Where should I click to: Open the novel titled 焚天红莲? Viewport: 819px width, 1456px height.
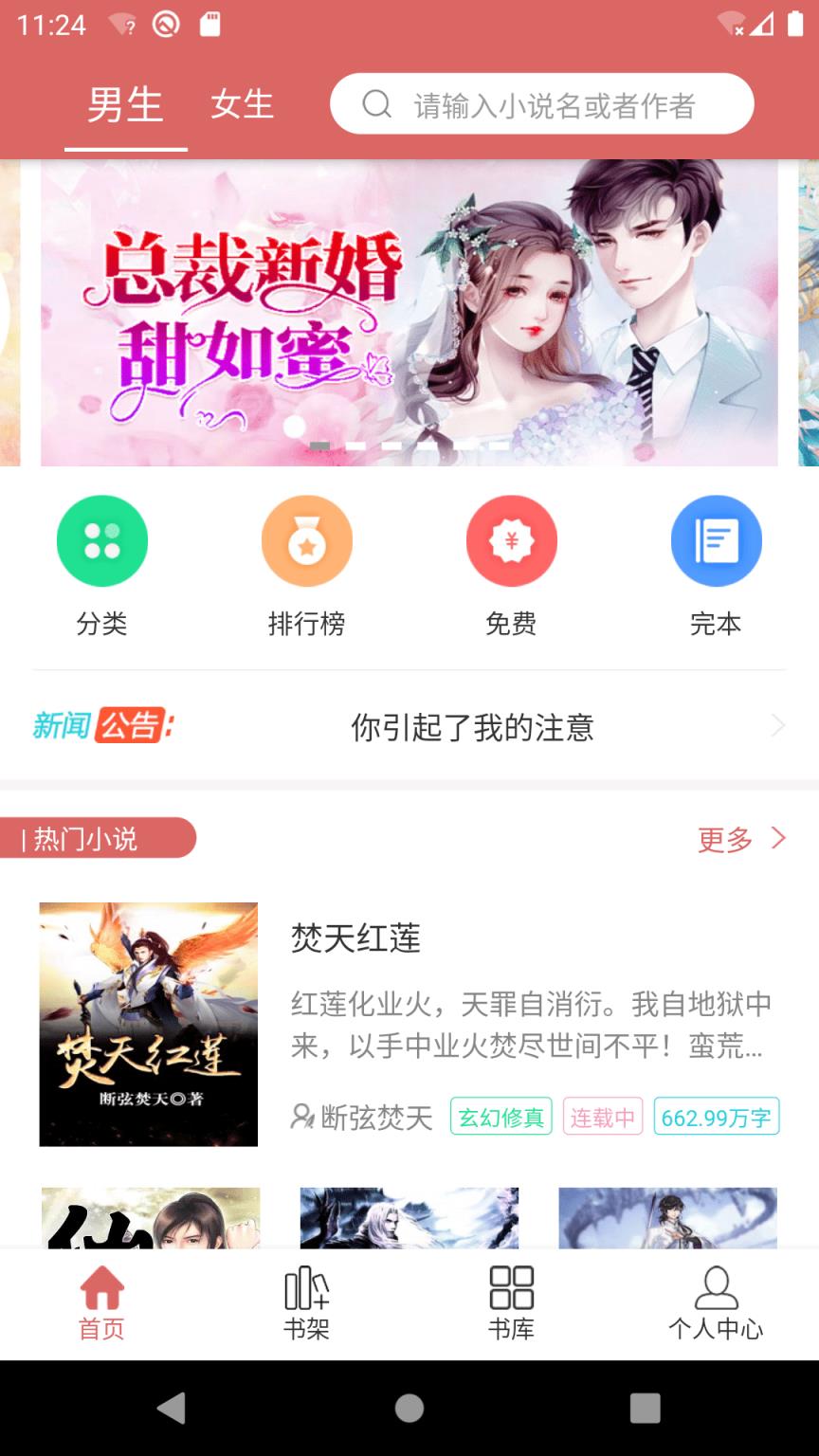coord(355,940)
